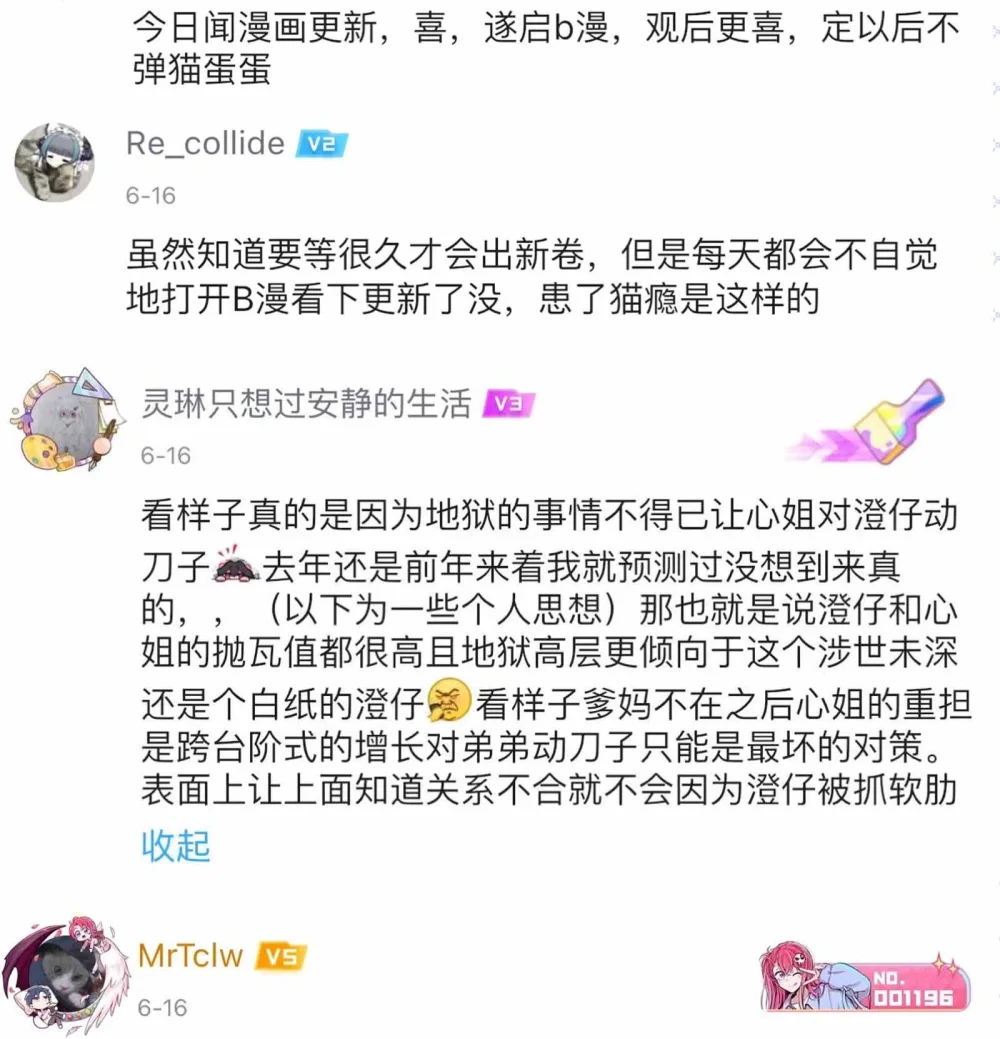The width and height of the screenshot is (1000, 1039).
Task: Tap username MrTclw
Action: click(x=190, y=955)
